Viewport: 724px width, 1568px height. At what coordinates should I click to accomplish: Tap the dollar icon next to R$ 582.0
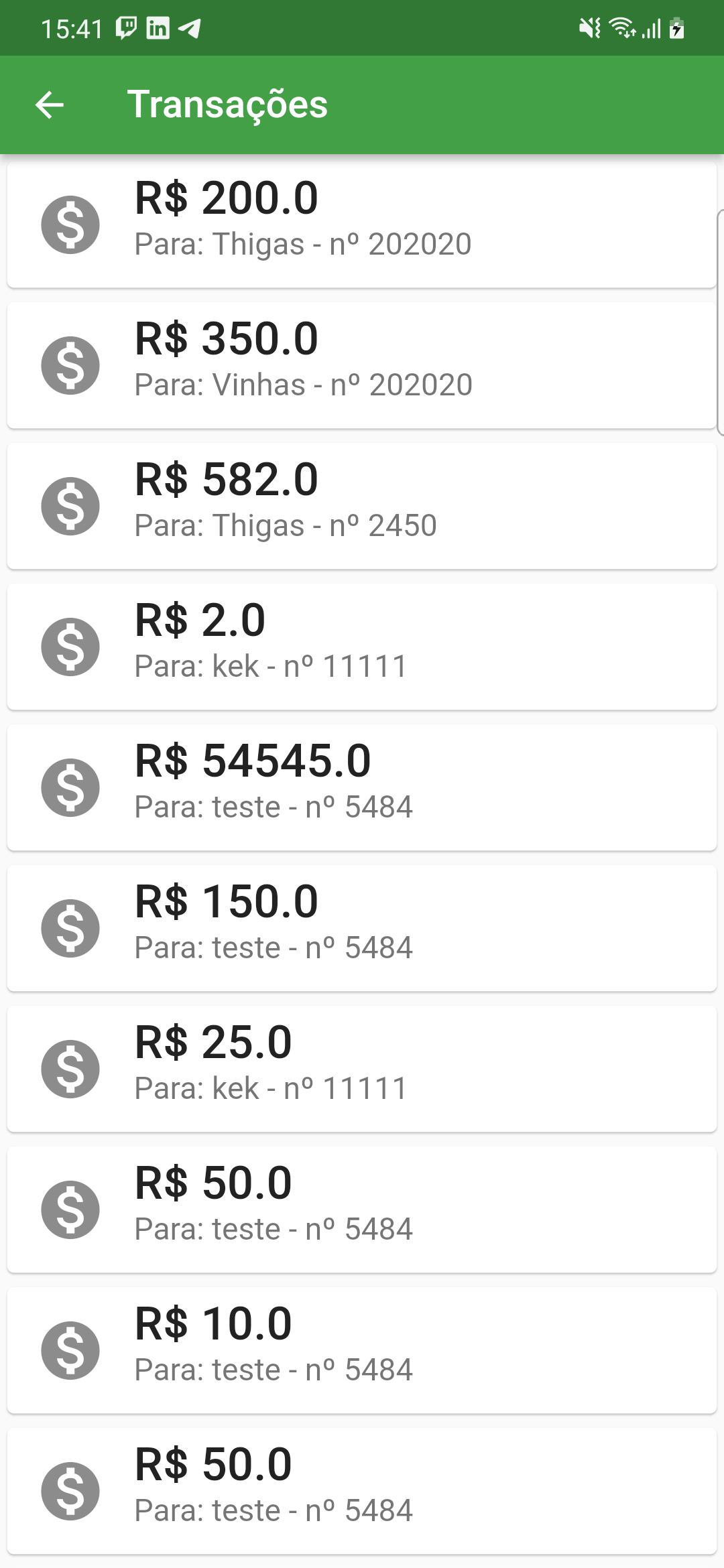click(x=70, y=506)
